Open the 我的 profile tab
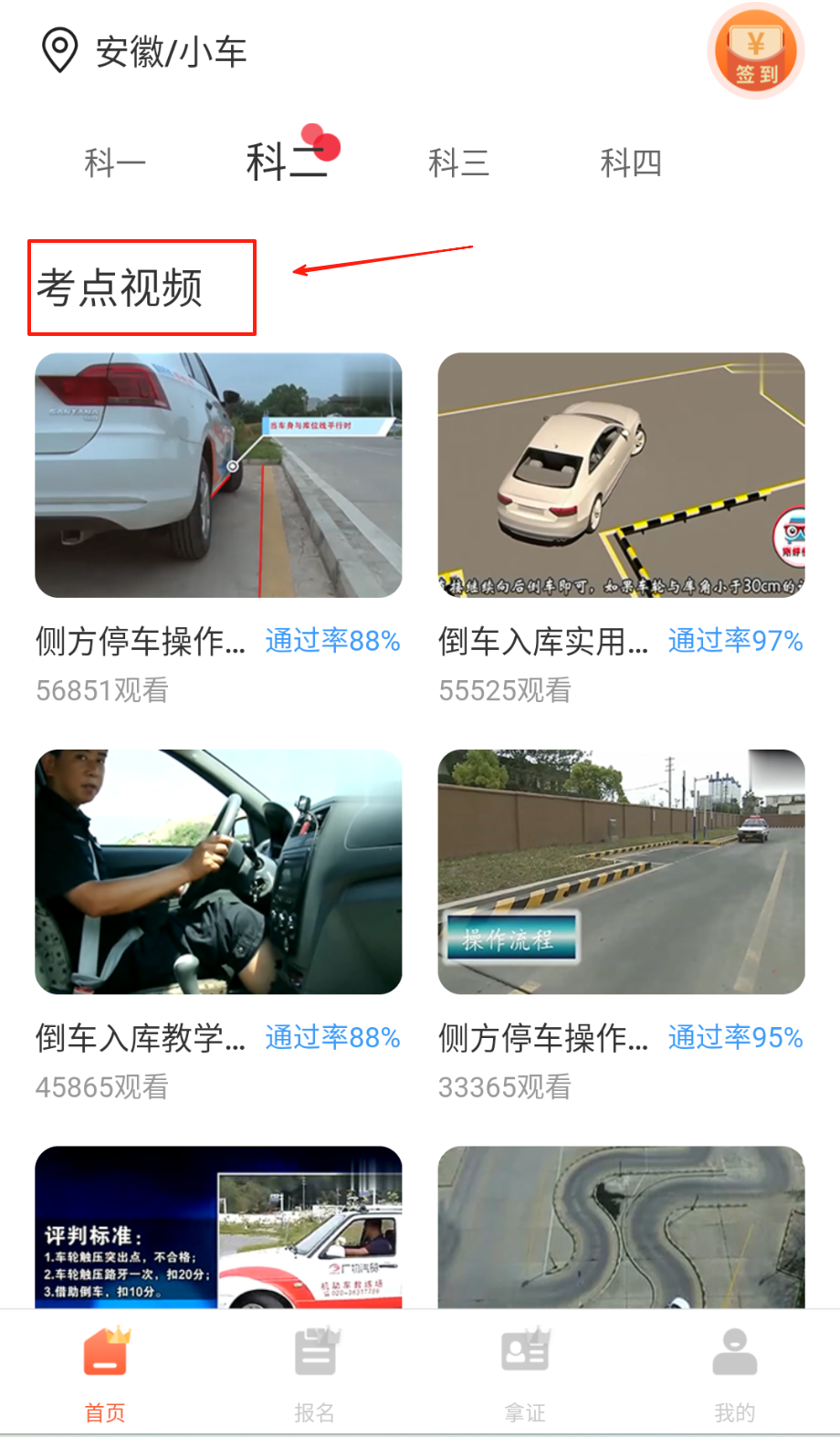This screenshot has width=840, height=1437. [735, 1373]
